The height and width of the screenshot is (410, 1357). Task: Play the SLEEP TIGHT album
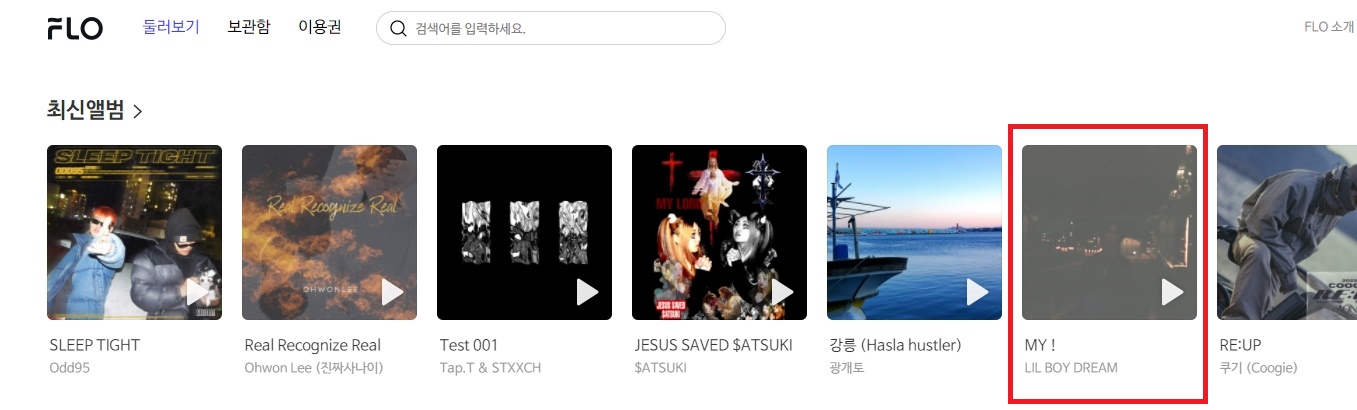pyautogui.click(x=197, y=292)
